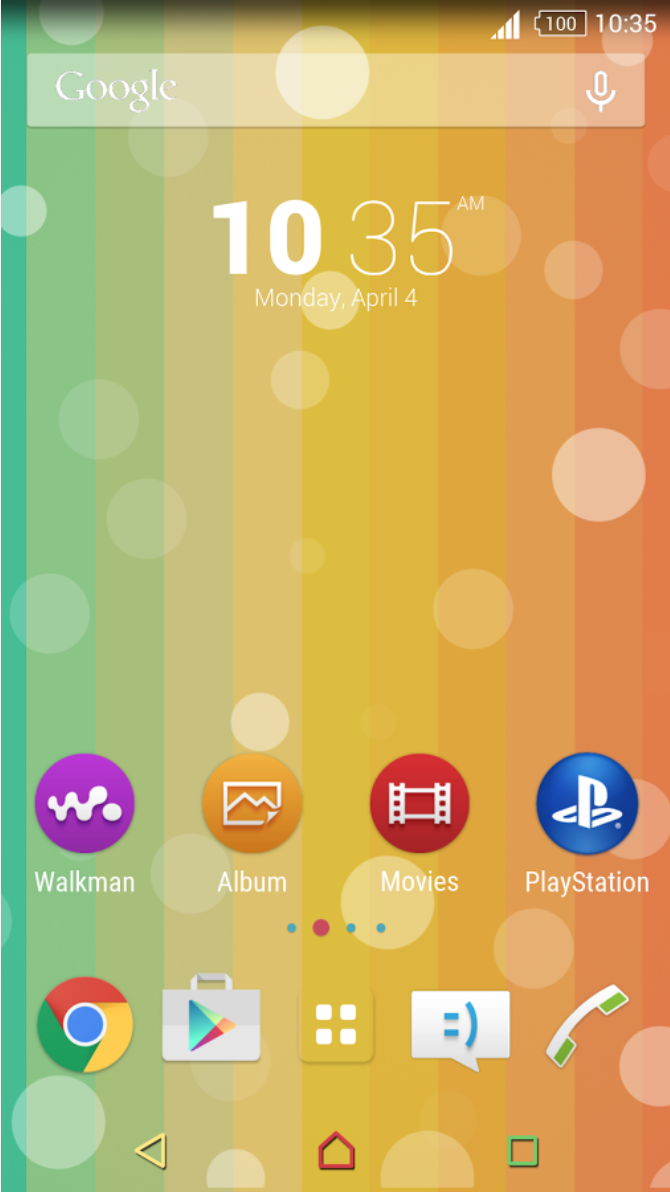Open the Album app
This screenshot has height=1192, width=670.
tap(252, 804)
